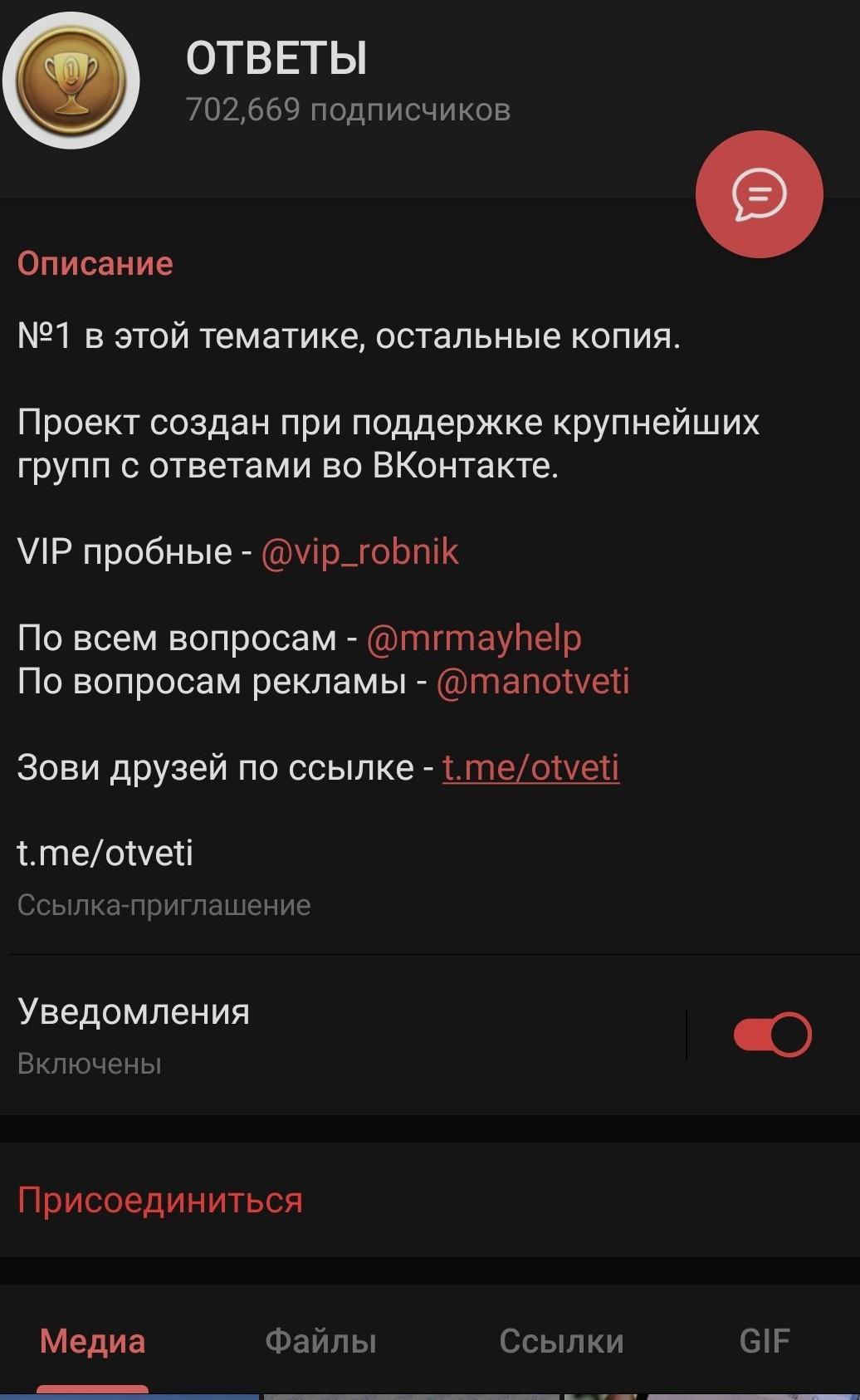860x1400 pixels.
Task: Follow the underlined t.me/otveti link
Action: [530, 768]
